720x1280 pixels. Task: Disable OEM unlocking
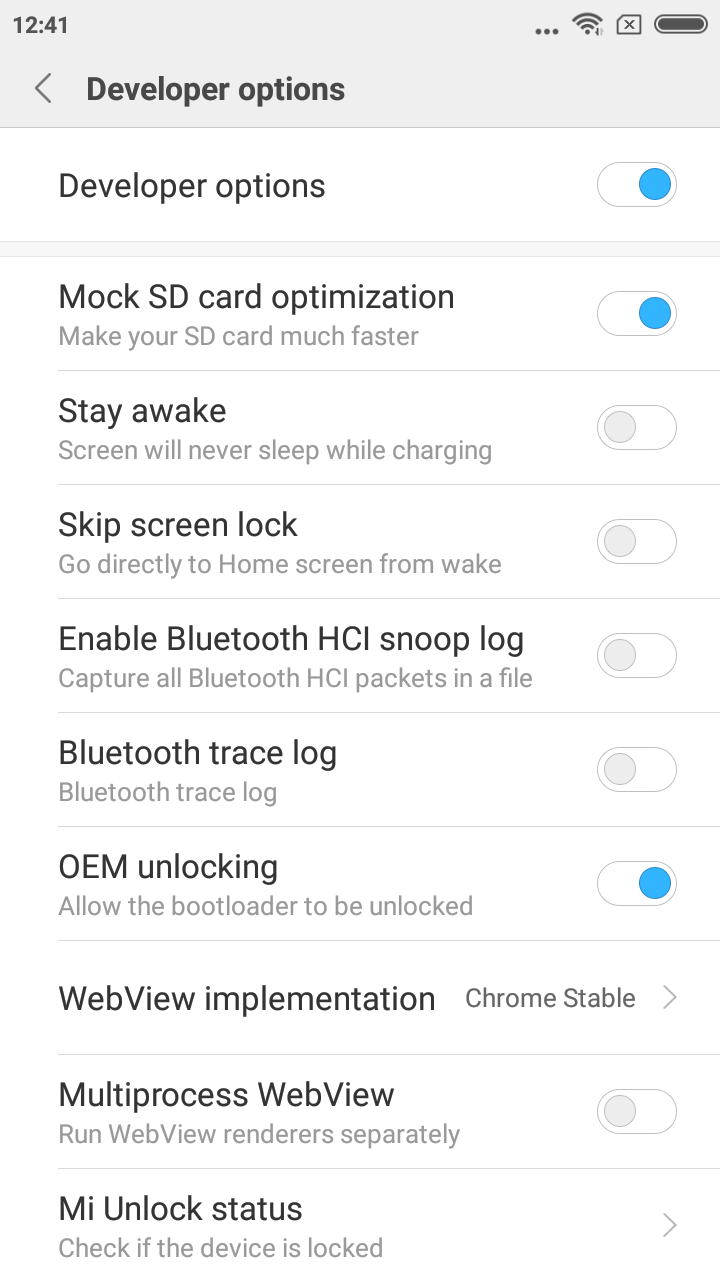[x=637, y=884]
